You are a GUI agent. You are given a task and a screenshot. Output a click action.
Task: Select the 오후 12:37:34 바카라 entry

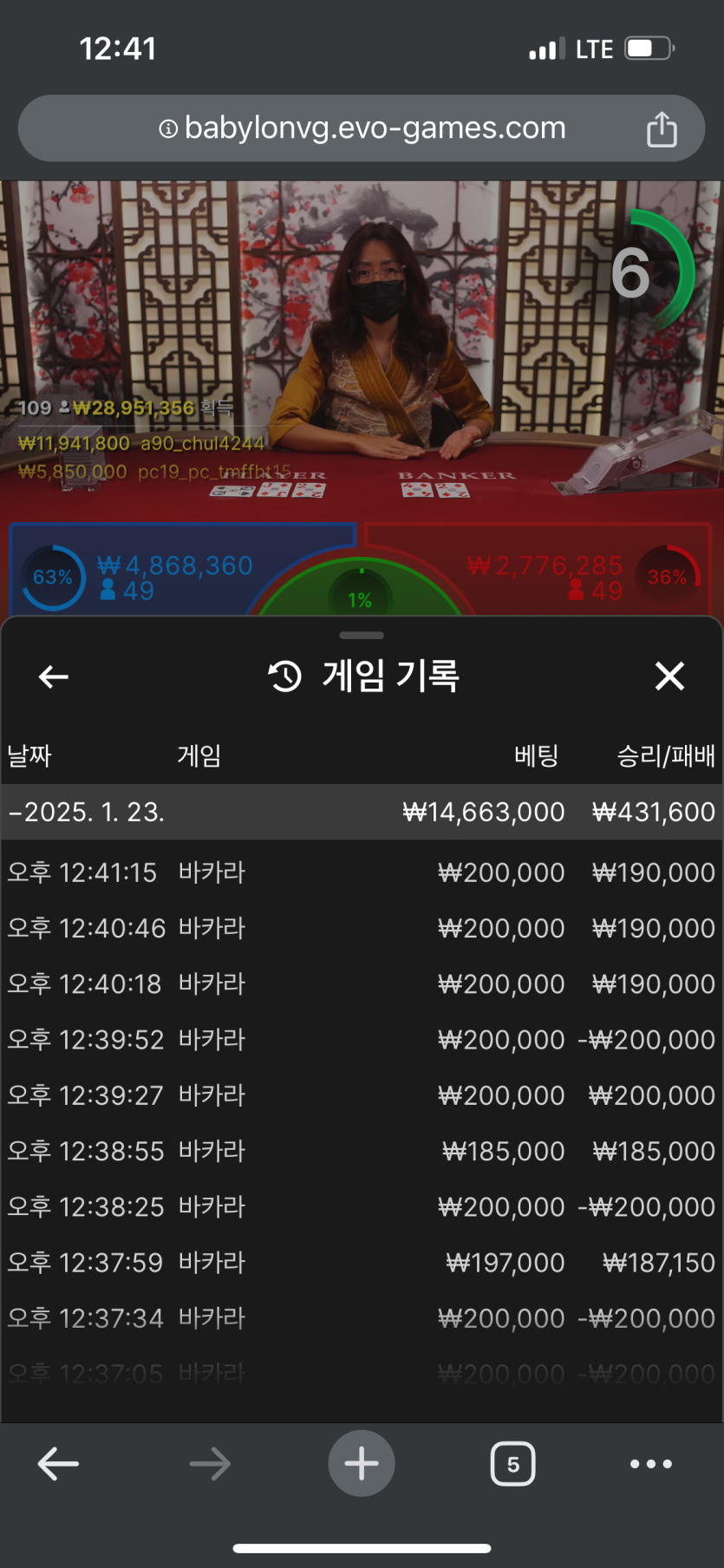[361, 1318]
